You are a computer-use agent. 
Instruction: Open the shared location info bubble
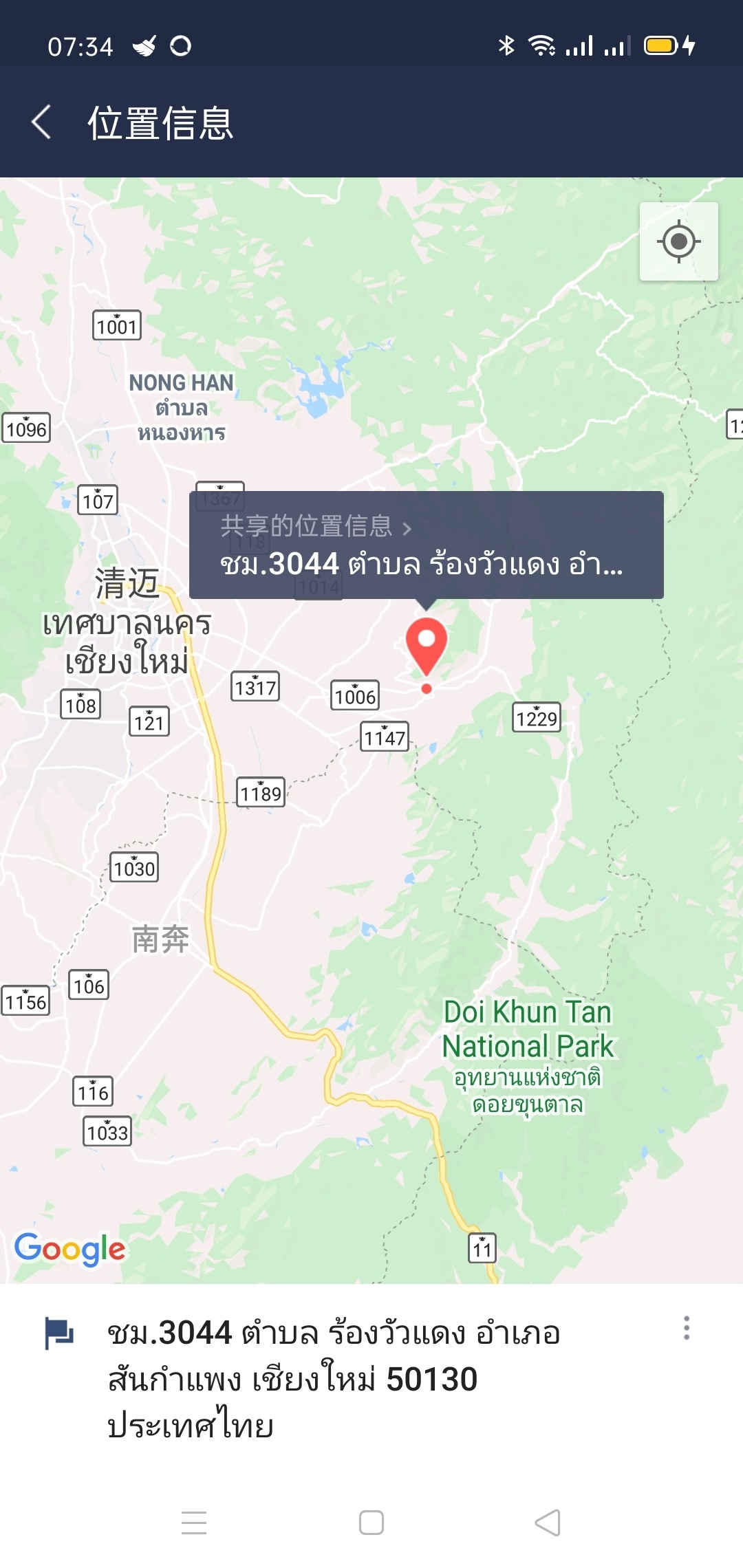point(426,545)
